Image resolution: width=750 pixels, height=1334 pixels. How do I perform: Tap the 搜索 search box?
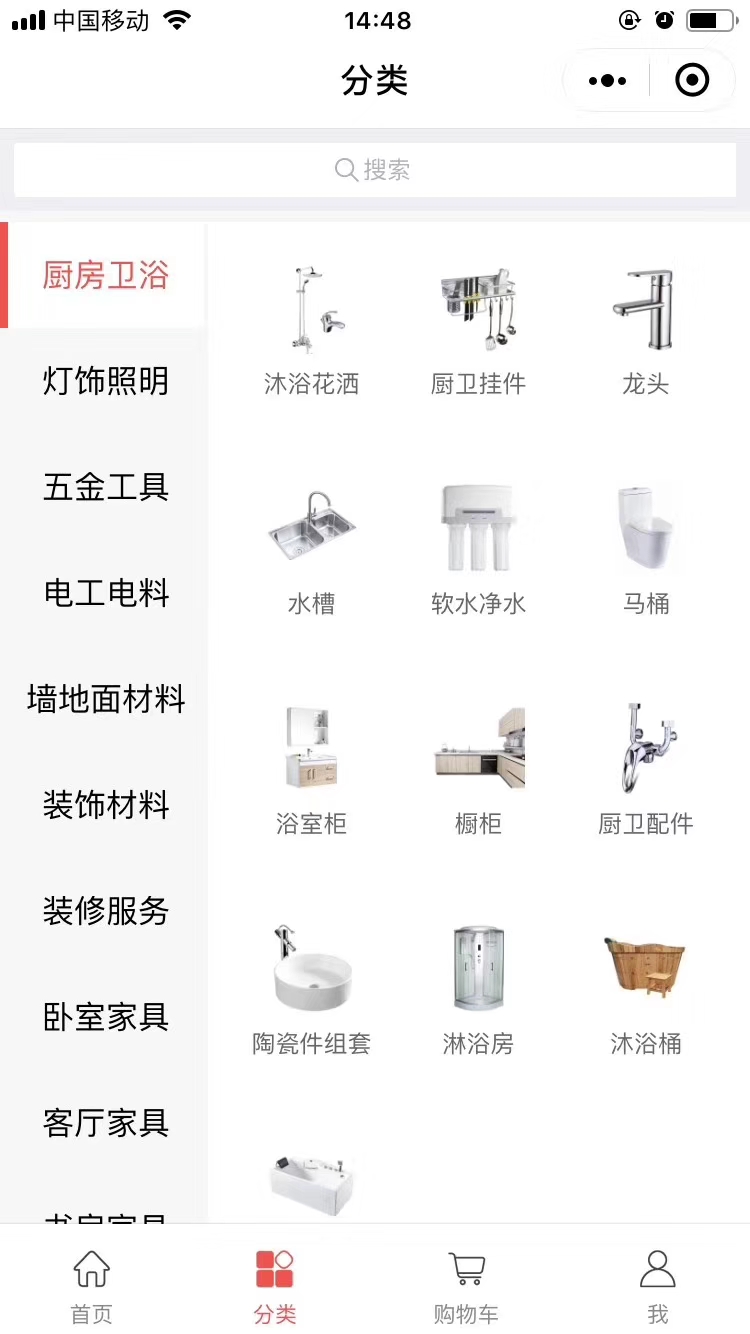(x=374, y=170)
